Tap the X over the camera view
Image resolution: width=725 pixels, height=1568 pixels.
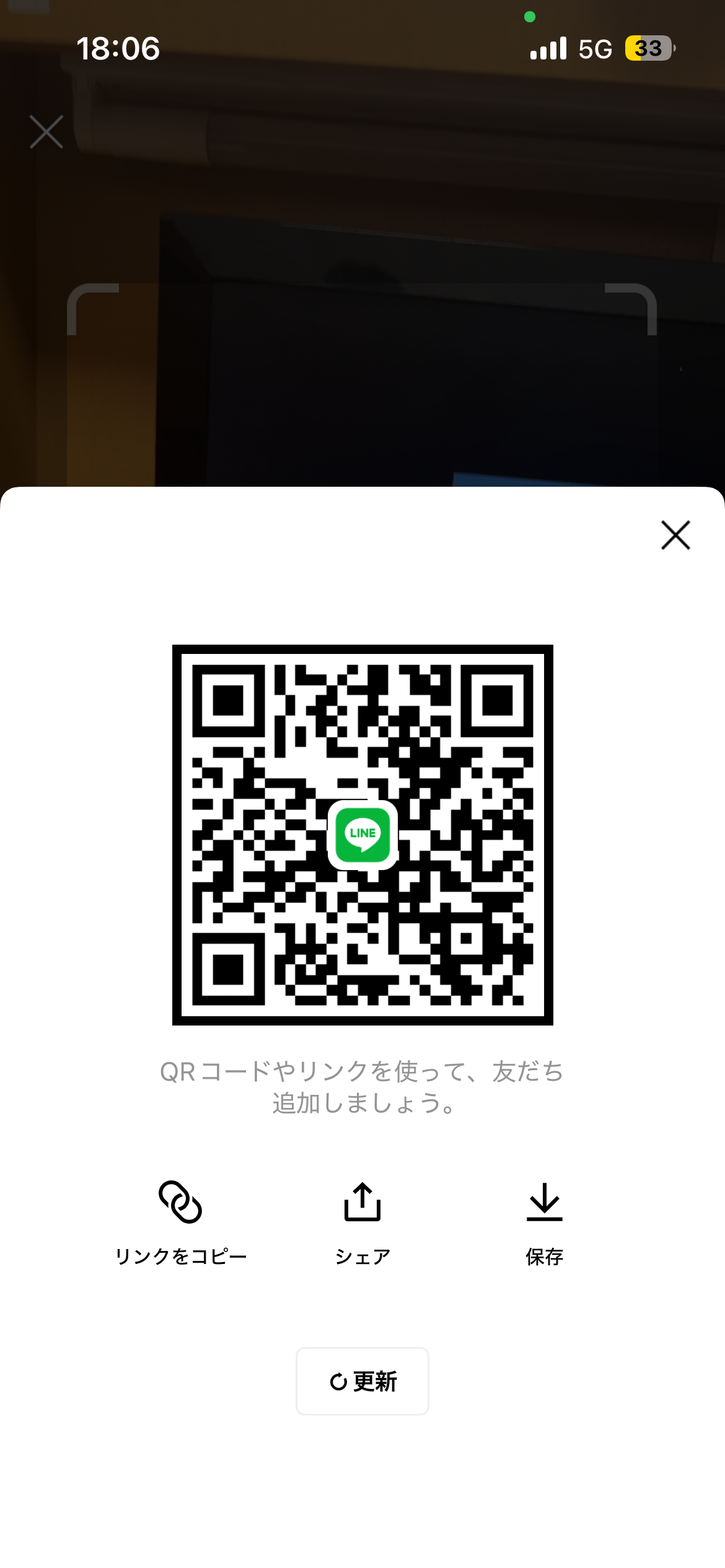pyautogui.click(x=45, y=131)
